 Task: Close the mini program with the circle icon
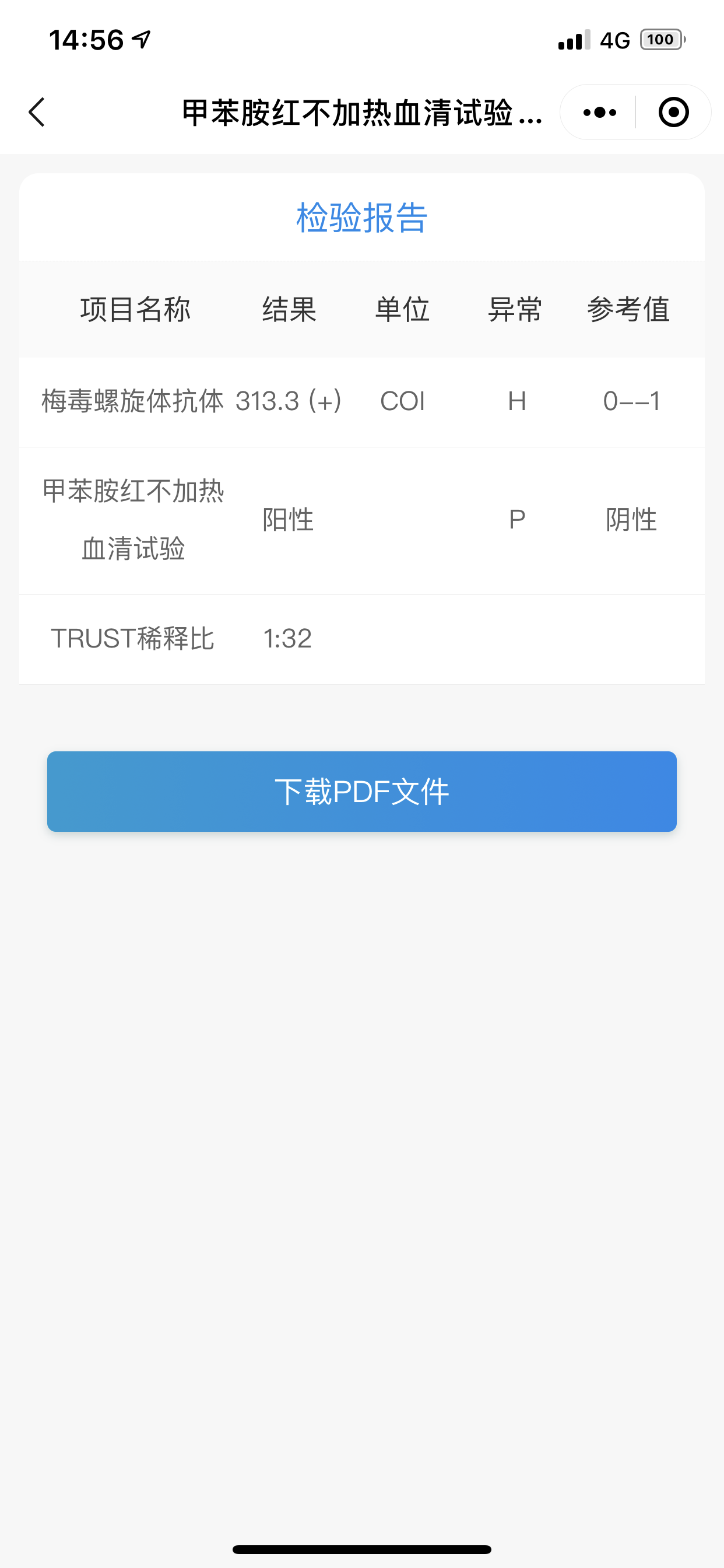pyautogui.click(x=673, y=113)
